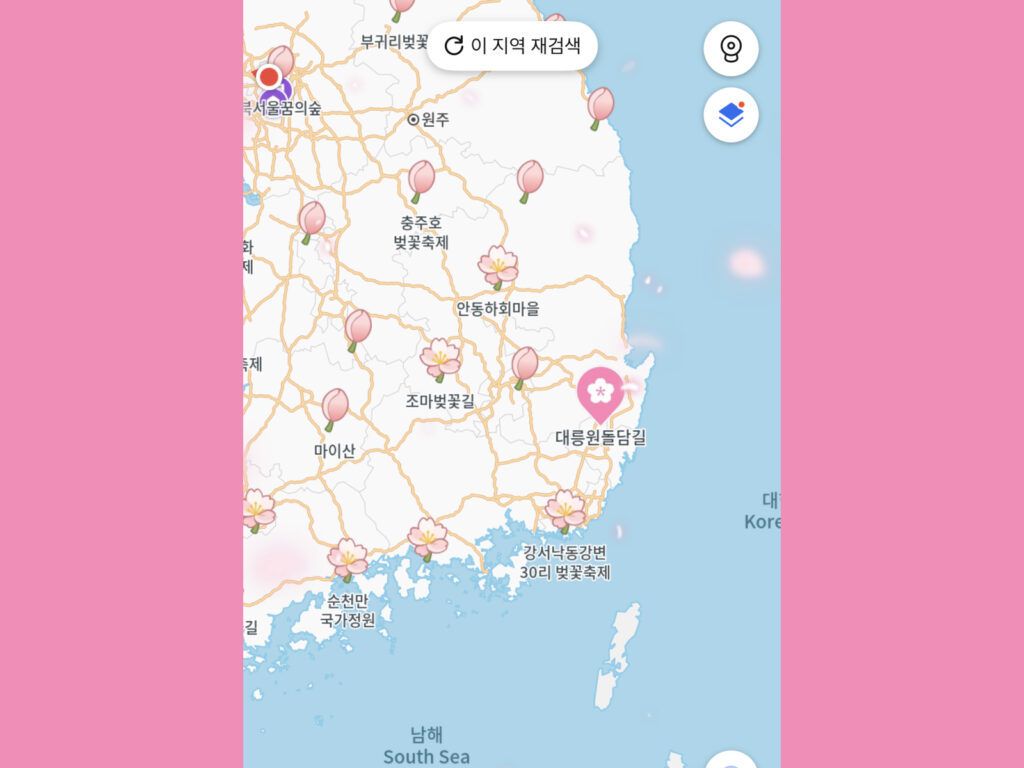Select the 순천만 국가정원 blossom marker
Image resolution: width=1024 pixels, height=768 pixels.
tap(348, 558)
